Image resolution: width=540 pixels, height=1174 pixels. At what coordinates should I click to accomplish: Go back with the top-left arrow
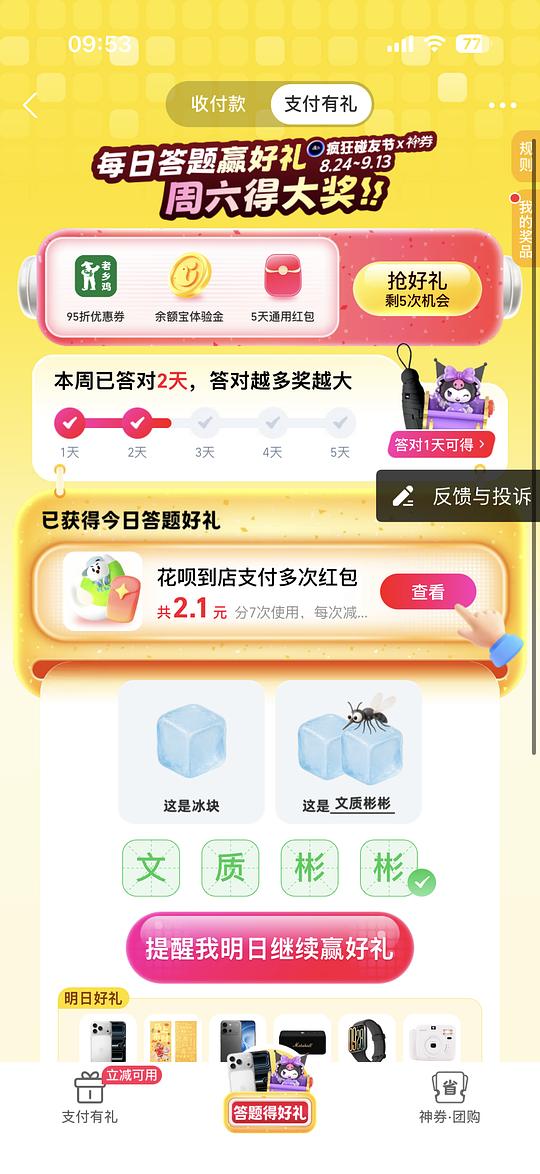(30, 106)
